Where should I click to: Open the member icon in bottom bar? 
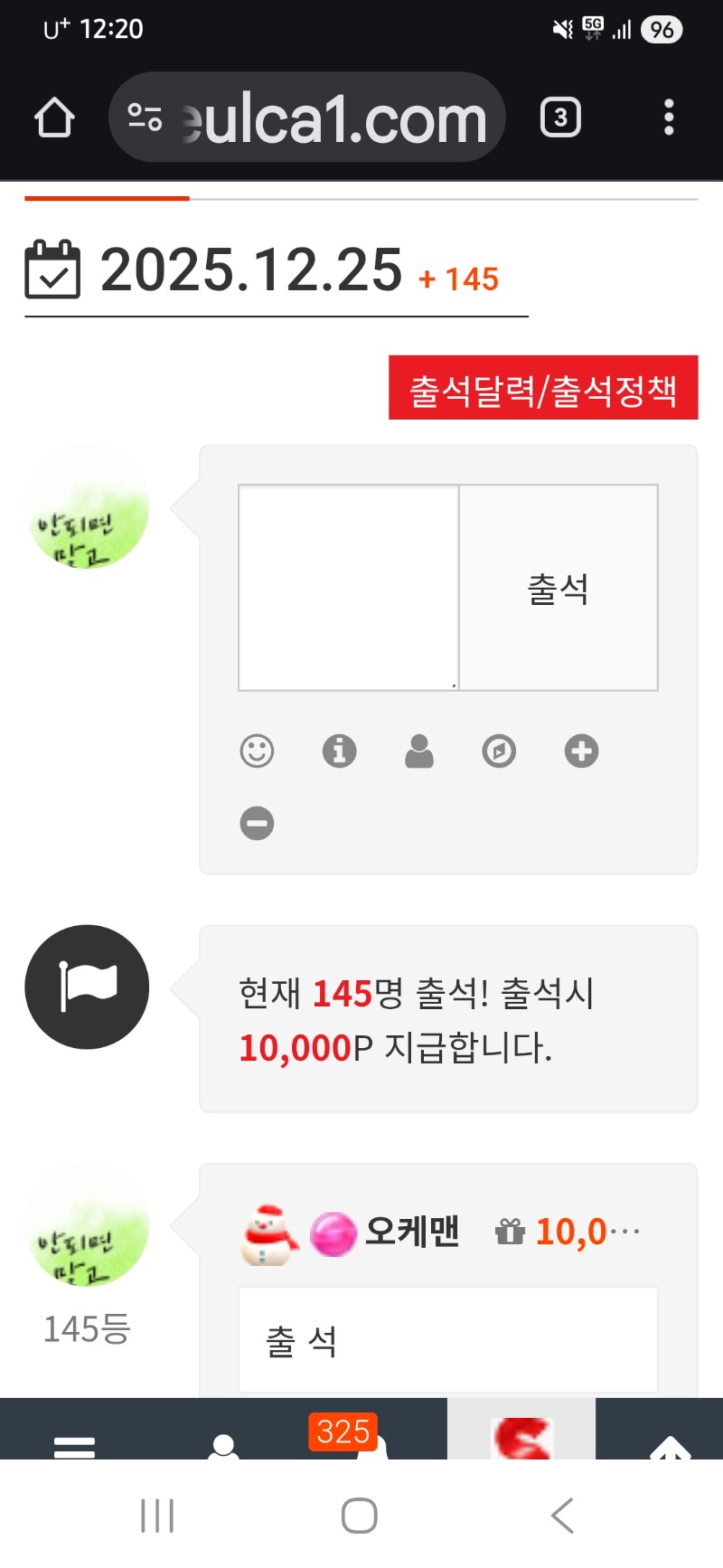tap(224, 1446)
